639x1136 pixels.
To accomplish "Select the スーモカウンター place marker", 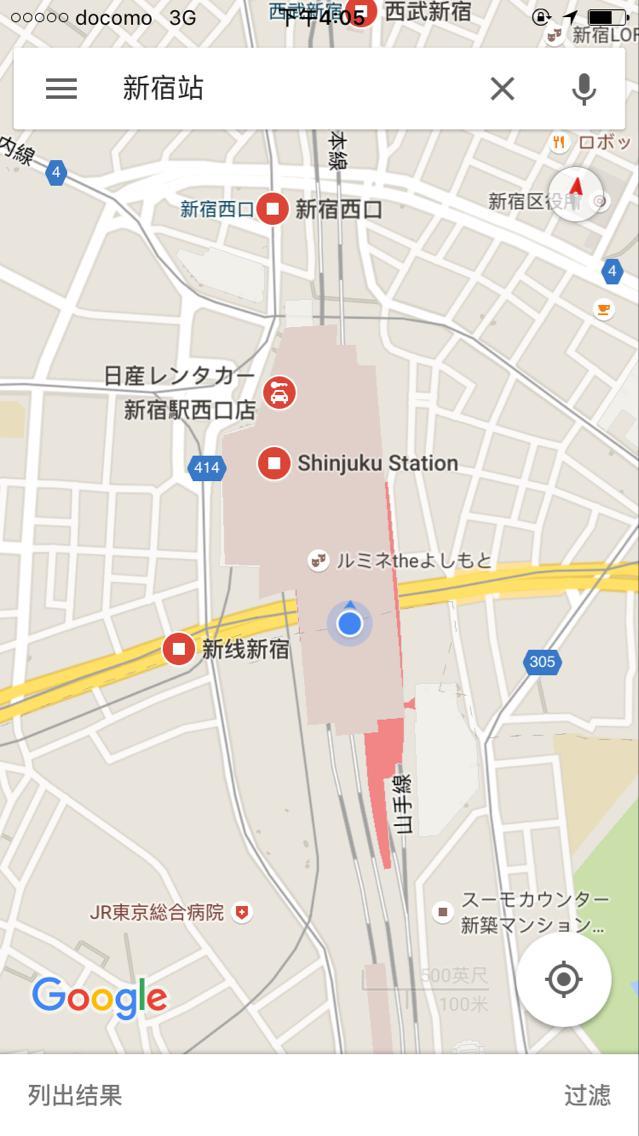I will coord(443,911).
